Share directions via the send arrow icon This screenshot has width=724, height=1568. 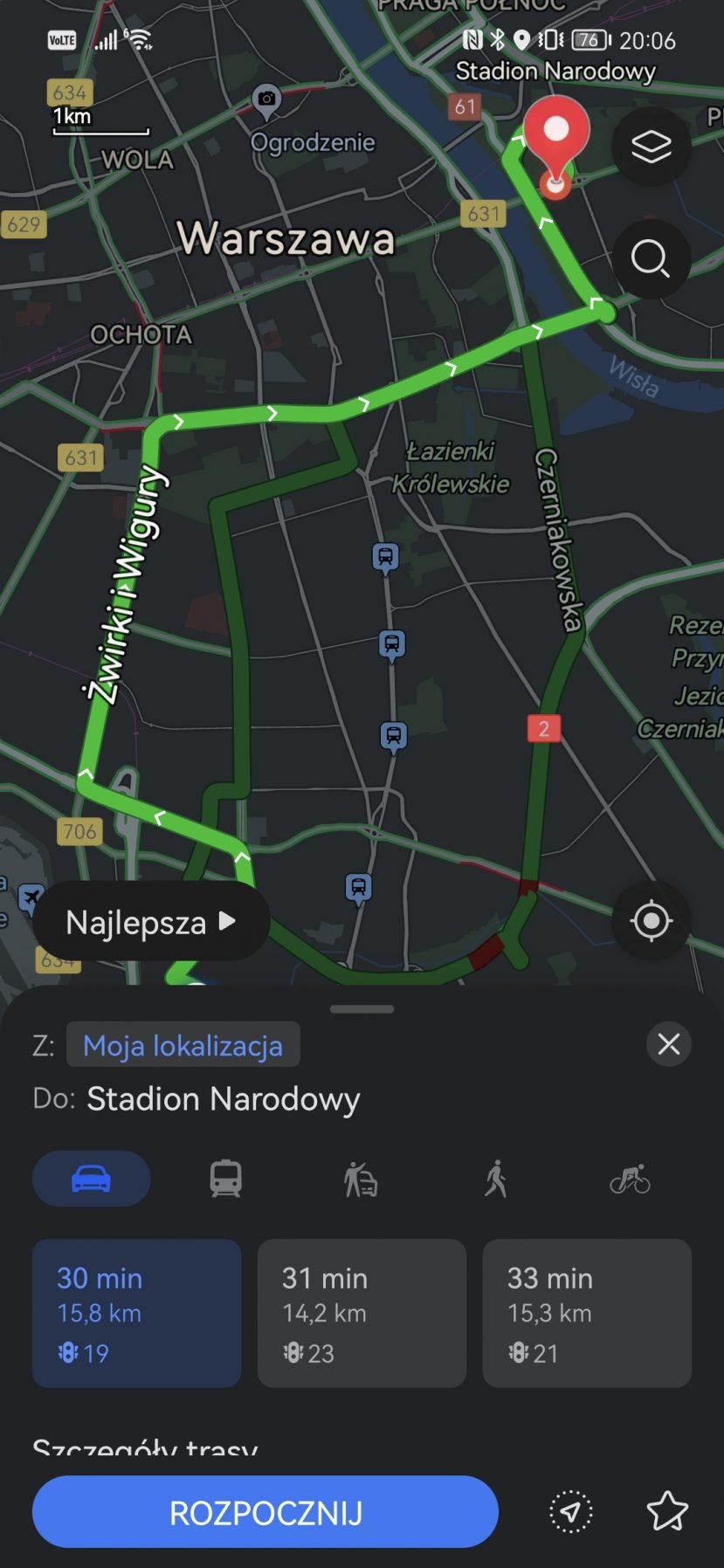pyautogui.click(x=569, y=1511)
